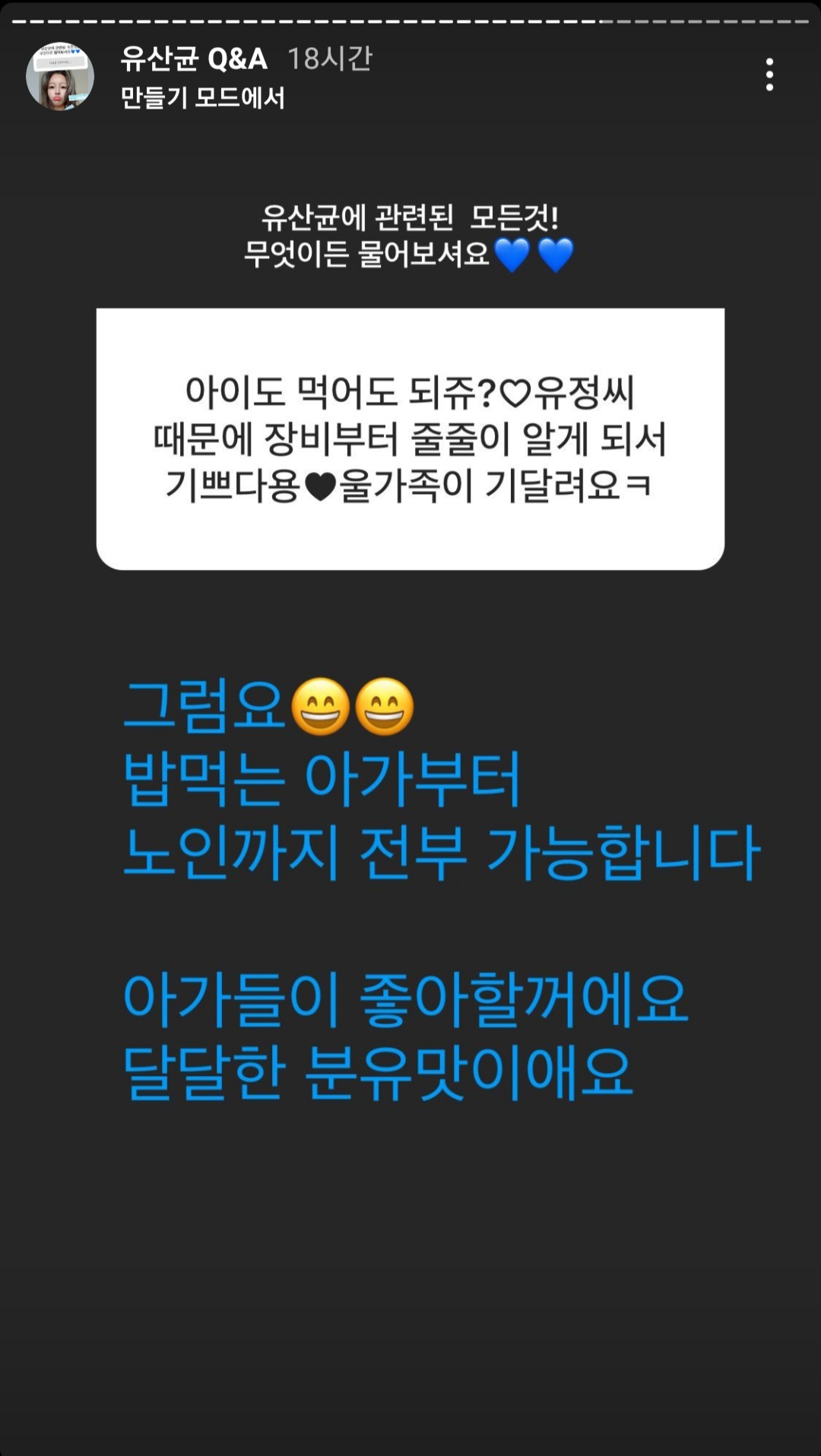Open the 유산균 Q&A highlight title
821x1456 pixels.
coord(194,59)
